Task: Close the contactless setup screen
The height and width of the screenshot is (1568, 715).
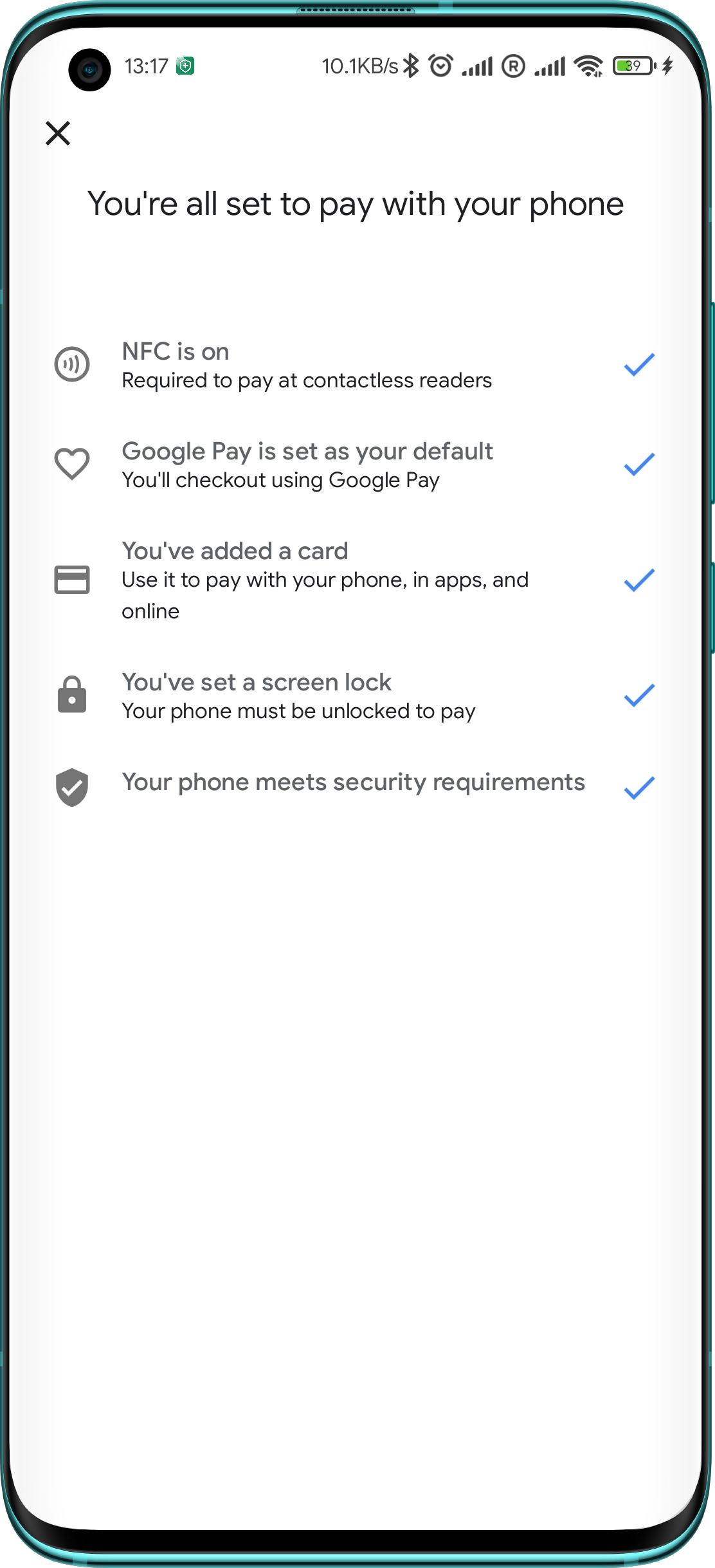Action: [58, 133]
